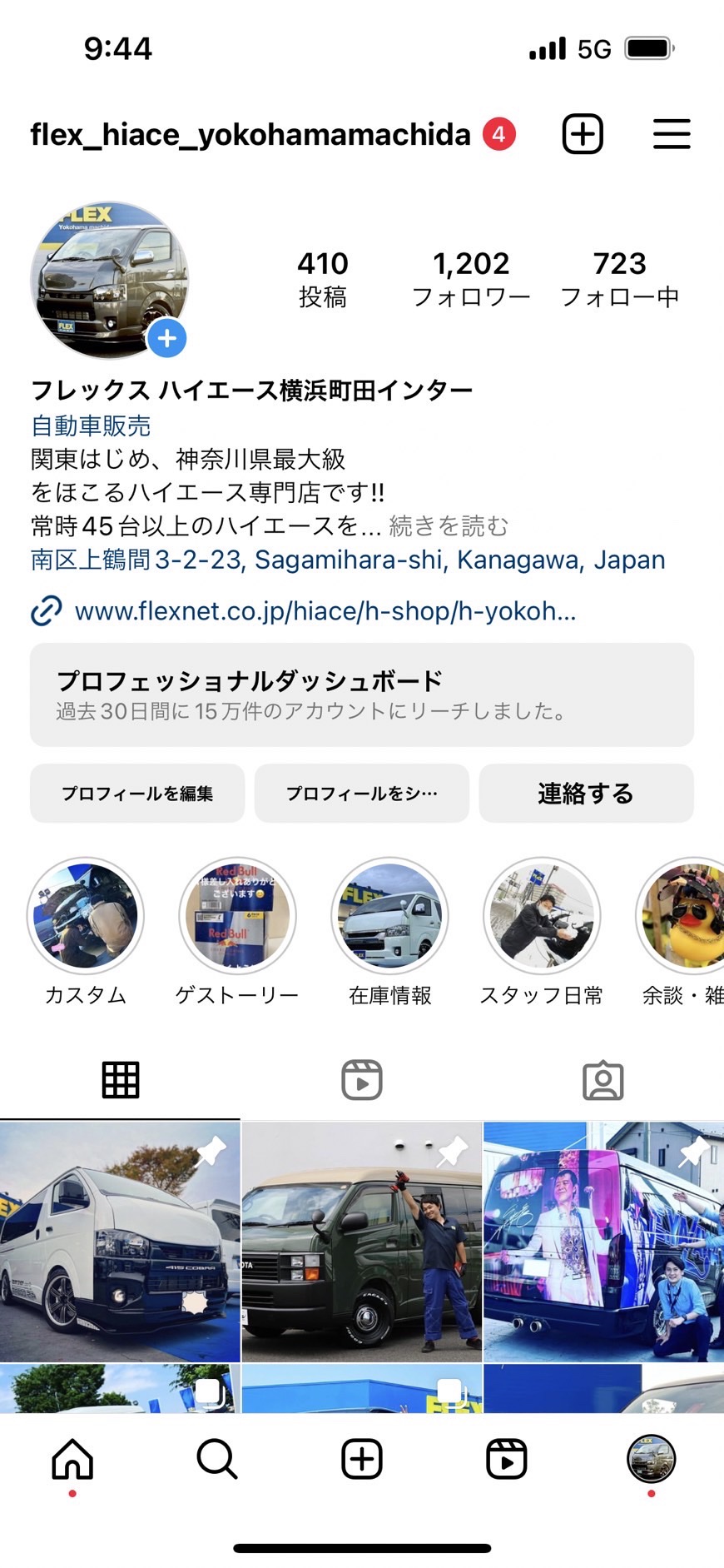
Task: Tap 連絡する button
Action: pyautogui.click(x=586, y=794)
